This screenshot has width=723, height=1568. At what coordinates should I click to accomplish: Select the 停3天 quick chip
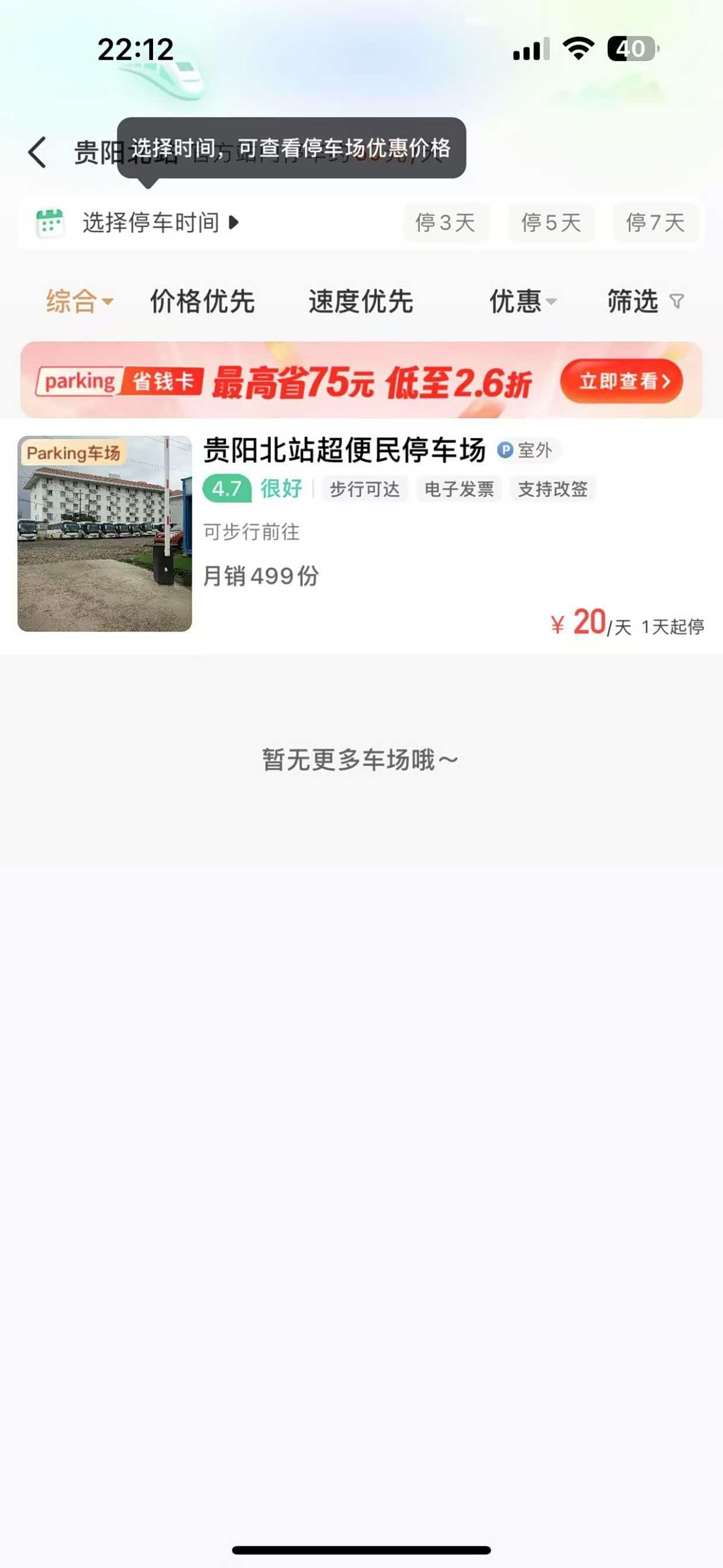(x=445, y=223)
